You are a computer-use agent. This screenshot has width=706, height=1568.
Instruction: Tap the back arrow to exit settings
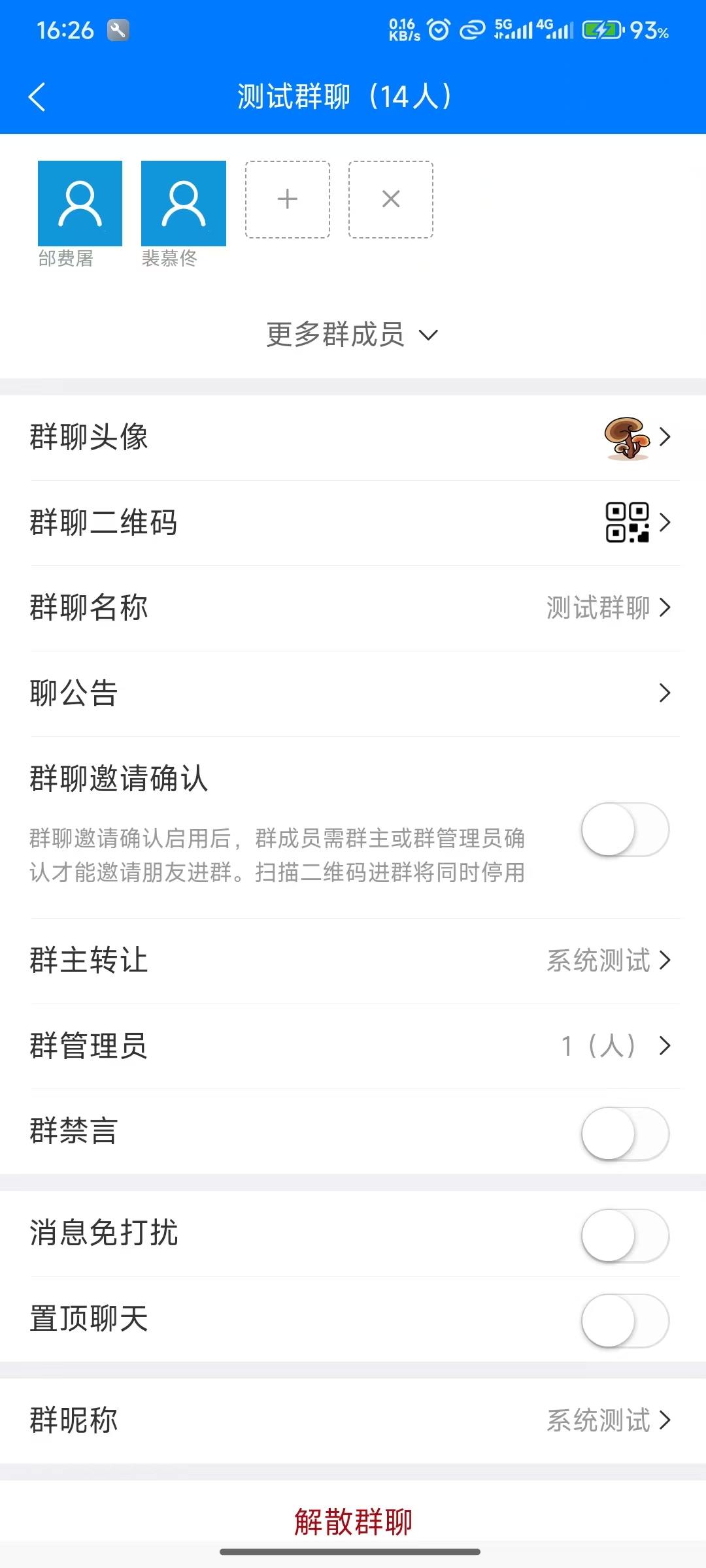click(x=37, y=95)
